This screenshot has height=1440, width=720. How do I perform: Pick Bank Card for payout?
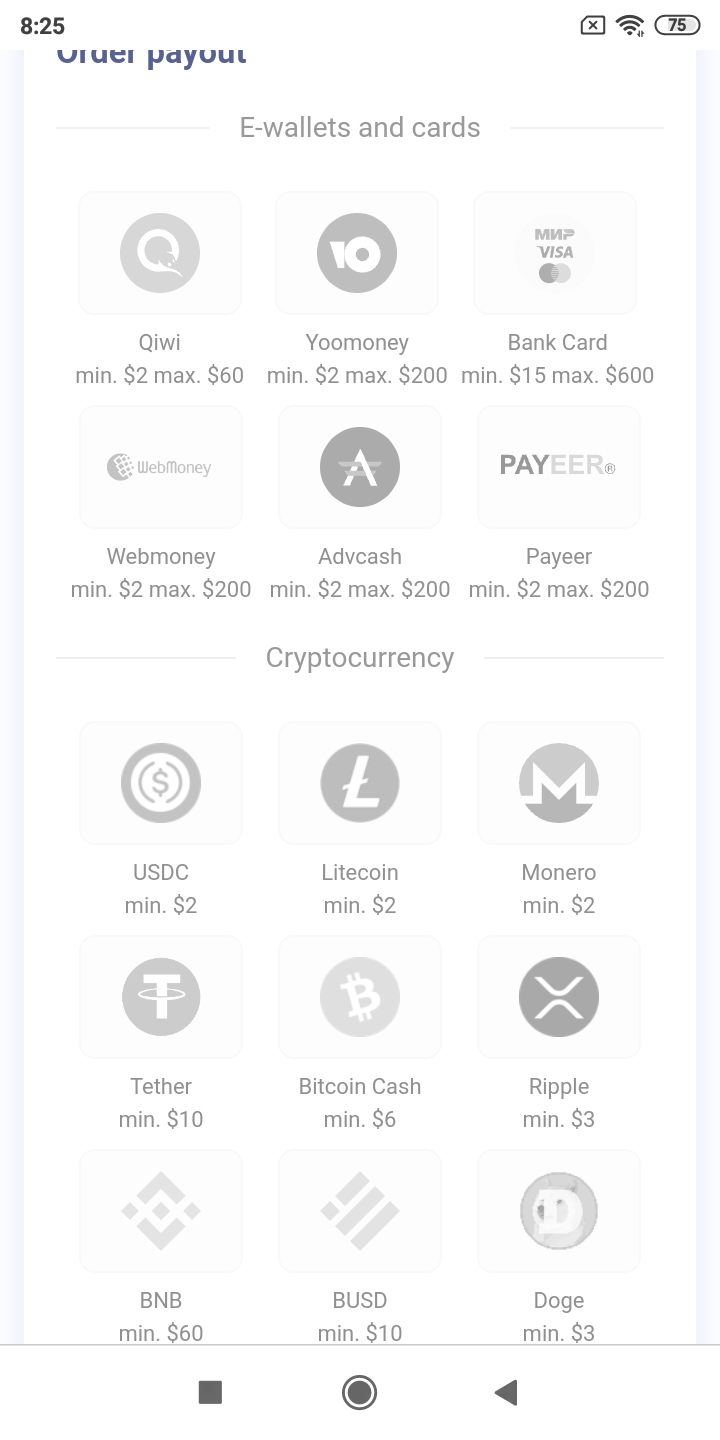555,253
